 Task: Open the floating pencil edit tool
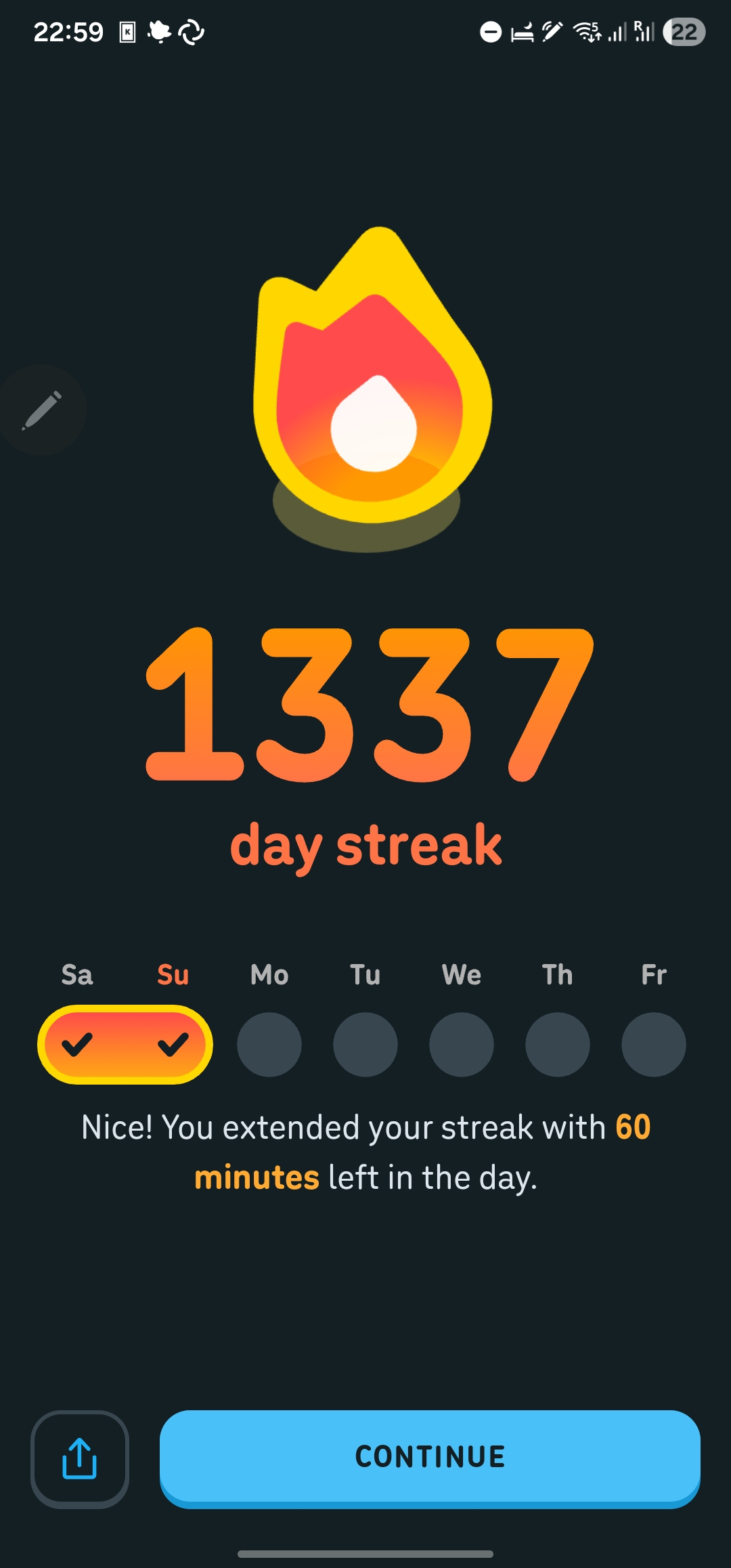click(42, 410)
